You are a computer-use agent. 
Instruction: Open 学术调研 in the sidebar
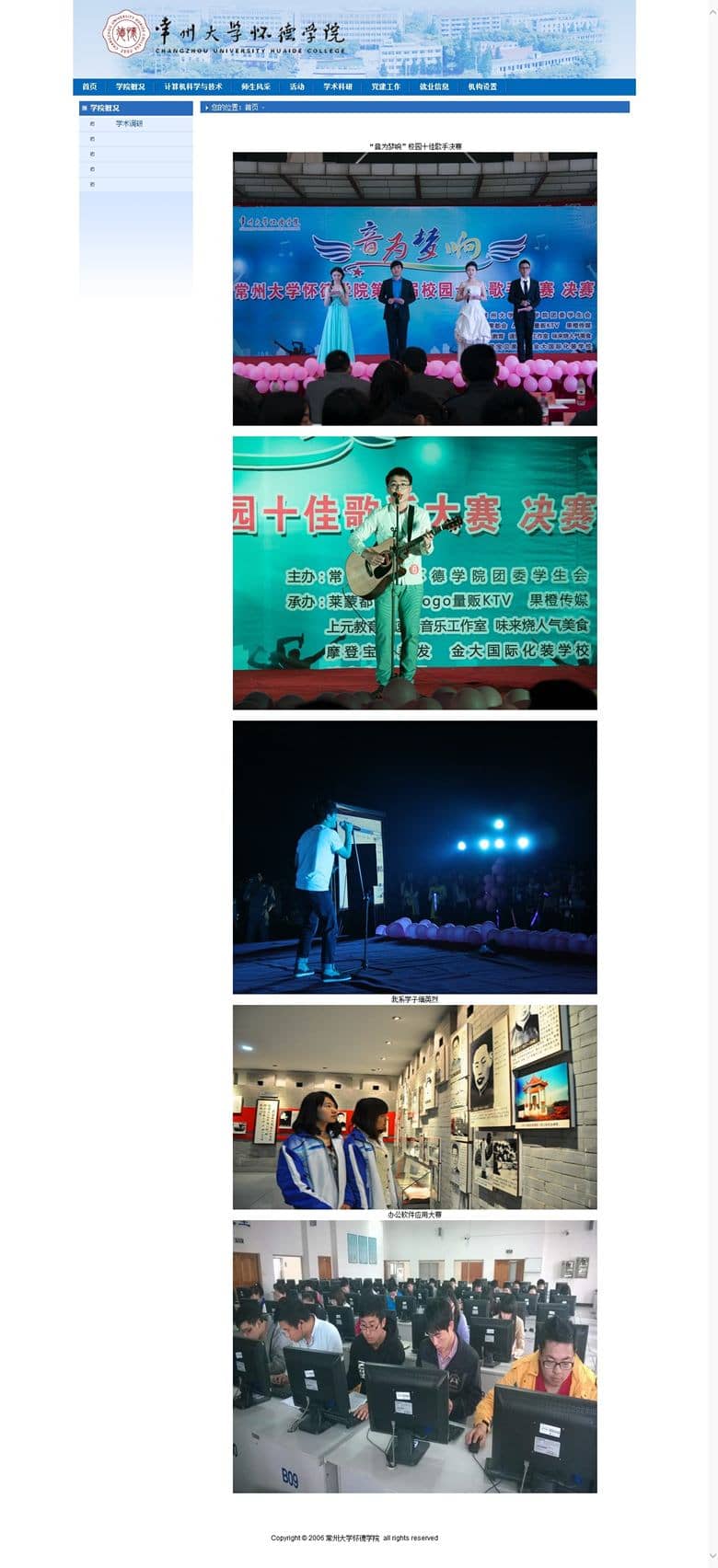click(129, 123)
